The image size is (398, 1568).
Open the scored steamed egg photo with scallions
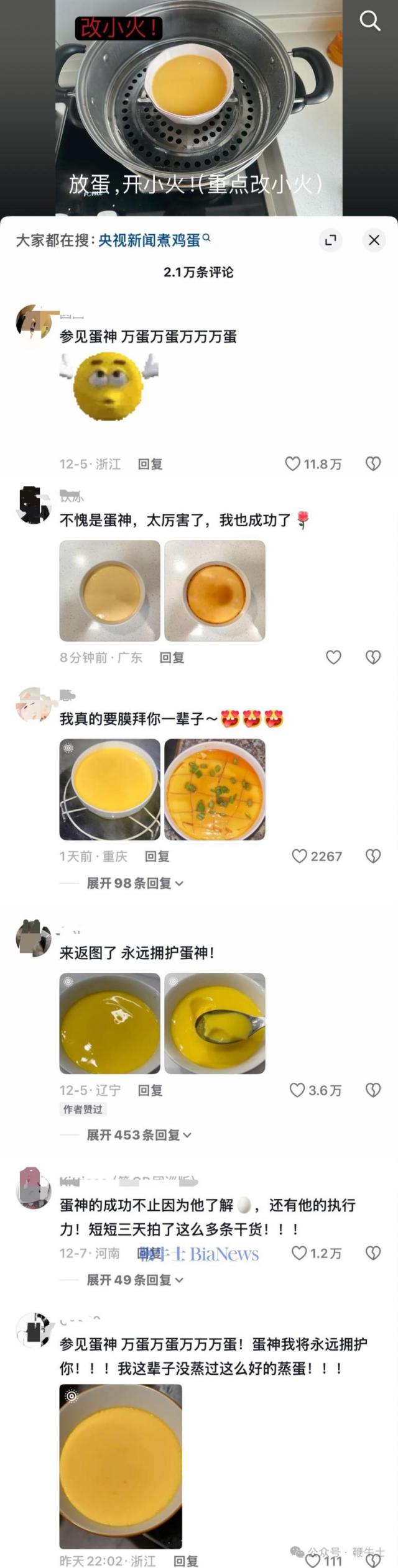pos(215,789)
